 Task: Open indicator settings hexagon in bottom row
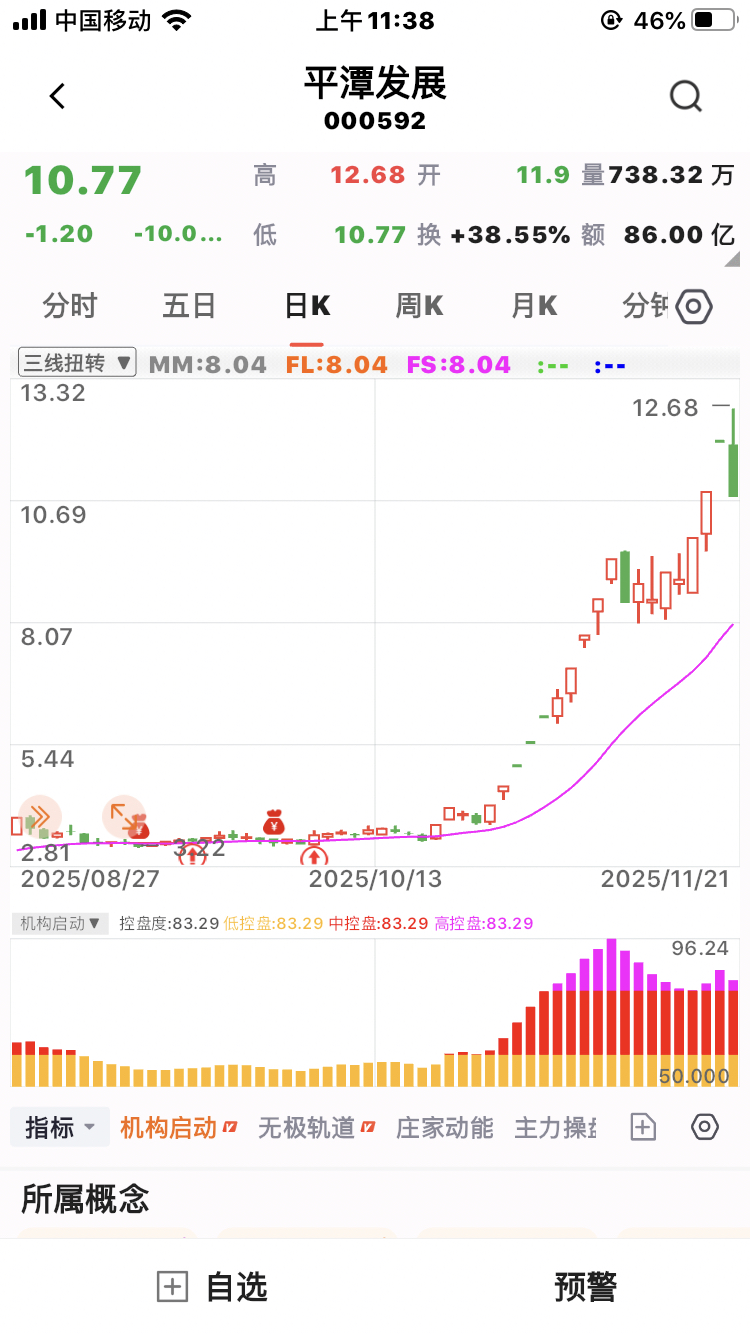tap(705, 1128)
